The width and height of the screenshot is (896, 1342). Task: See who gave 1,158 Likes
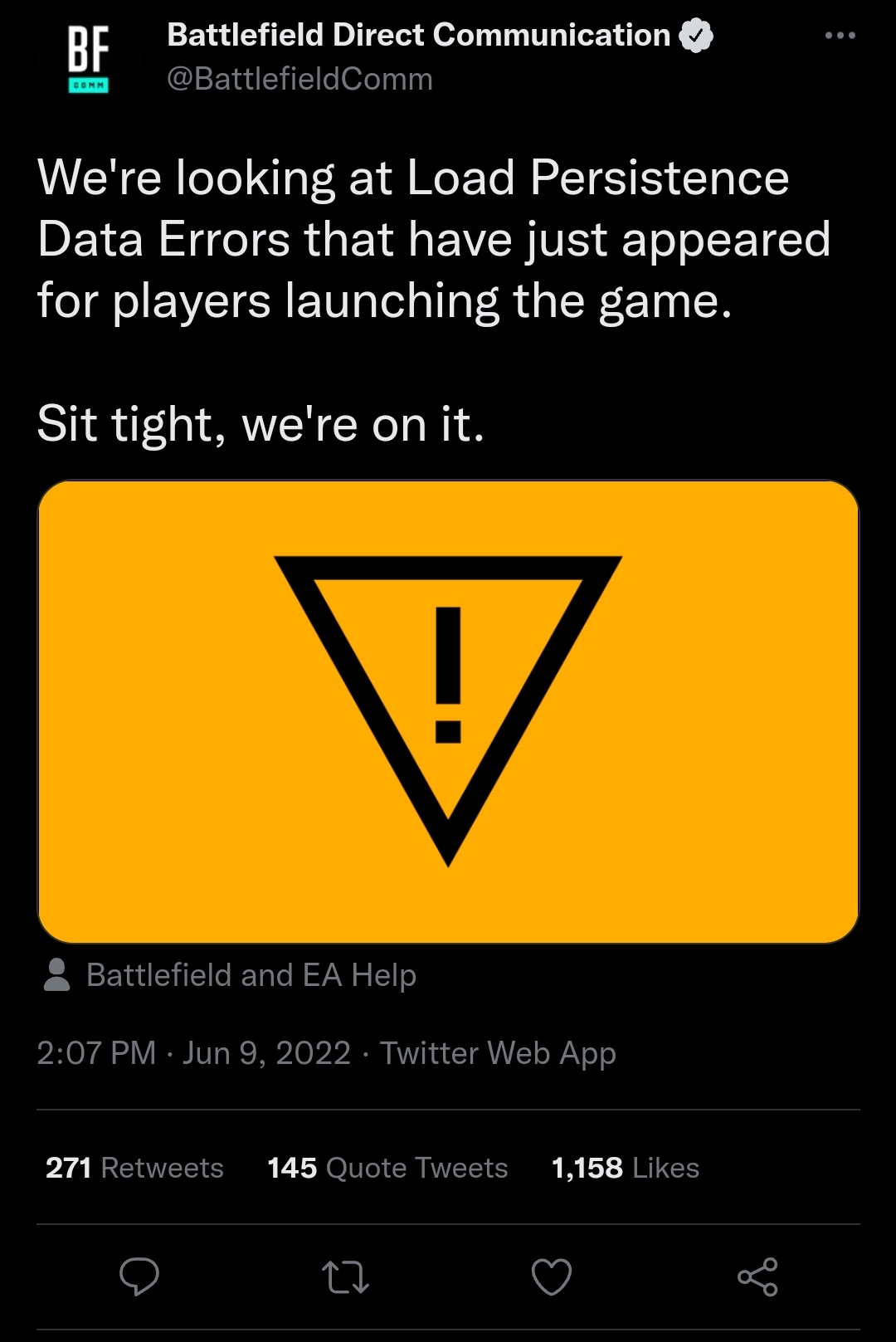pos(625,1168)
